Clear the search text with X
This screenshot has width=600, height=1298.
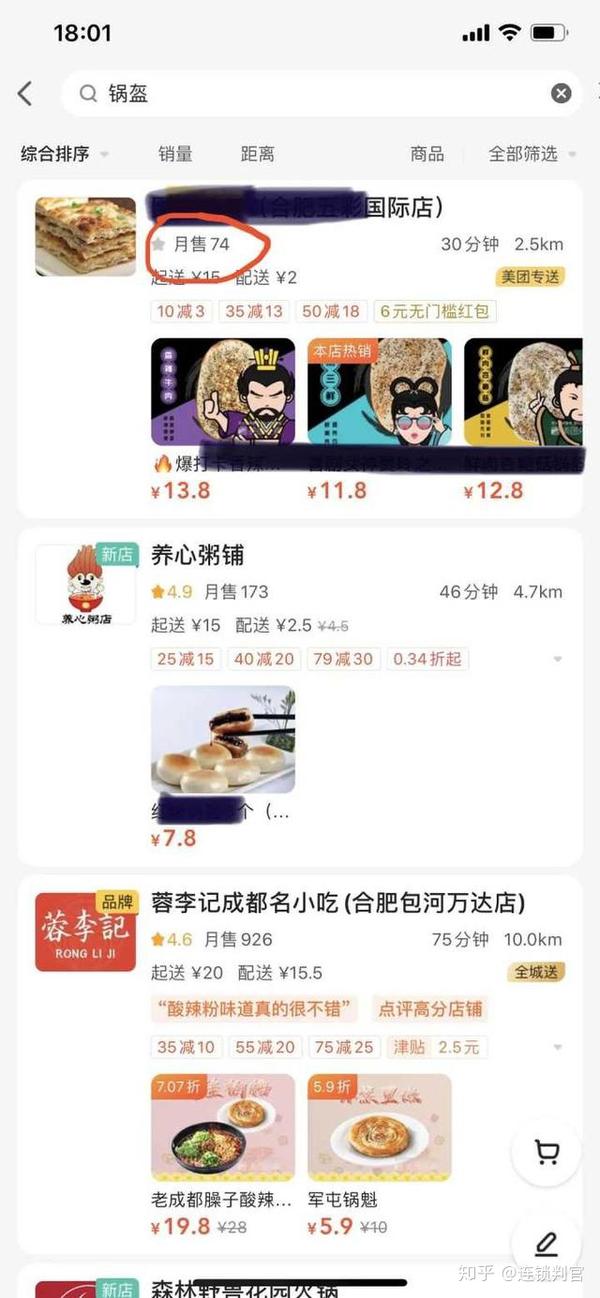[561, 94]
